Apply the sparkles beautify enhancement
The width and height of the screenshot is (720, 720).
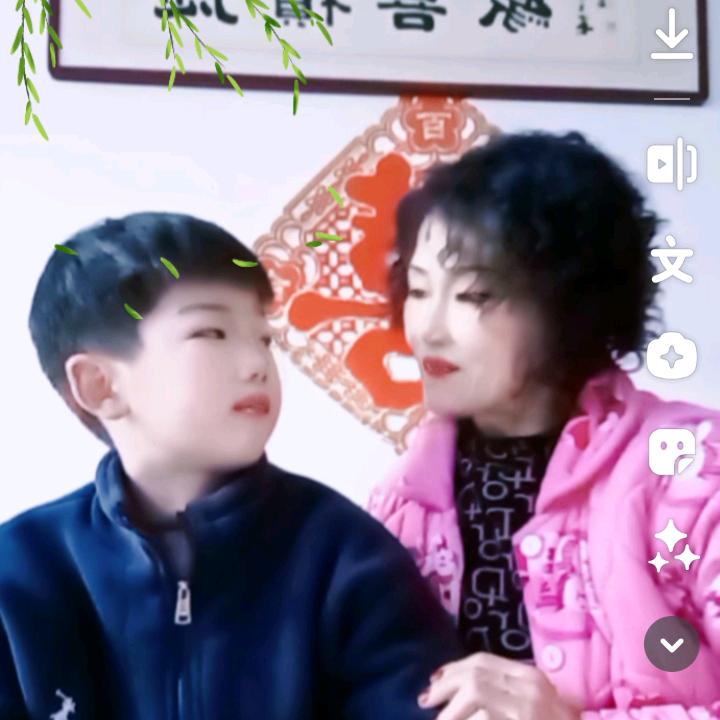672,547
